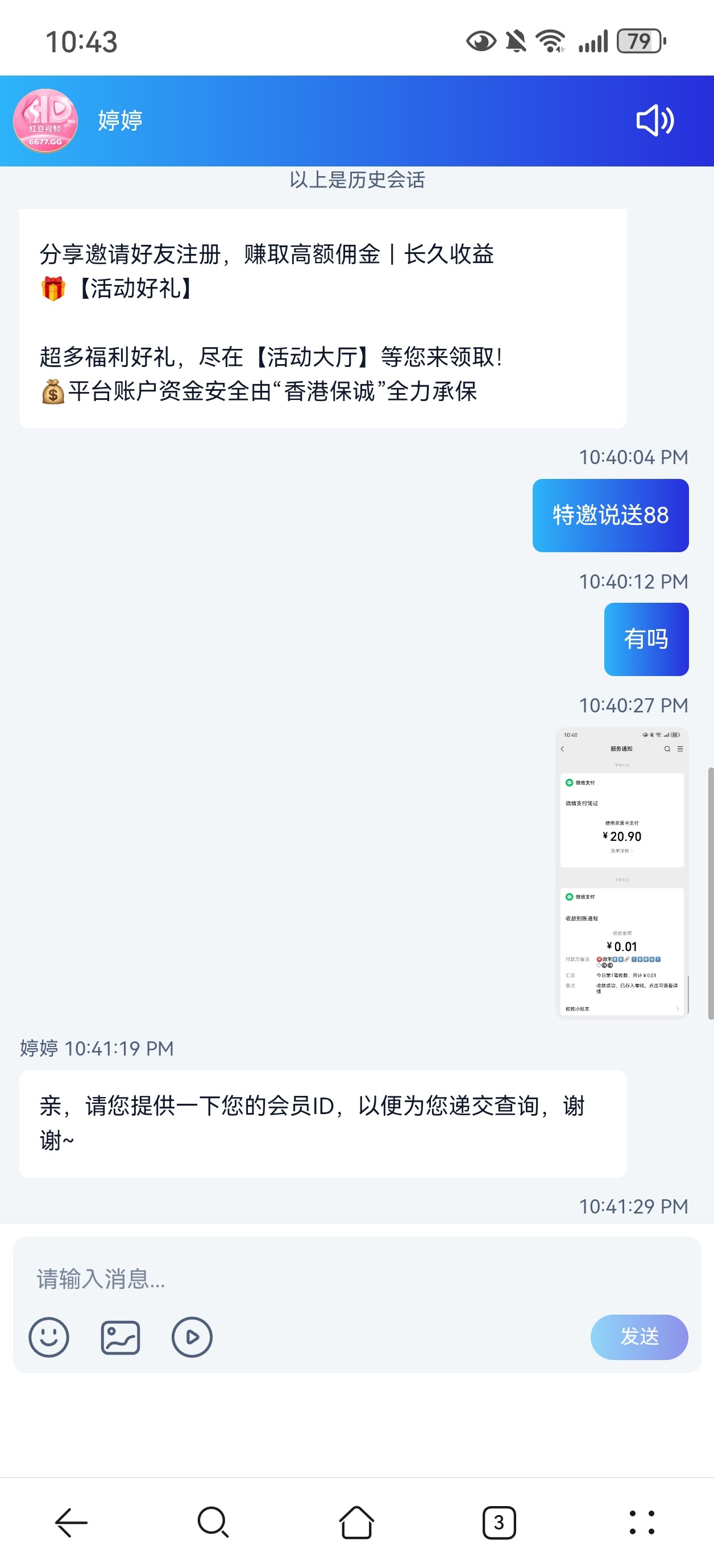Open the sent payment screenshot image
The height and width of the screenshot is (1568, 714).
[621, 872]
